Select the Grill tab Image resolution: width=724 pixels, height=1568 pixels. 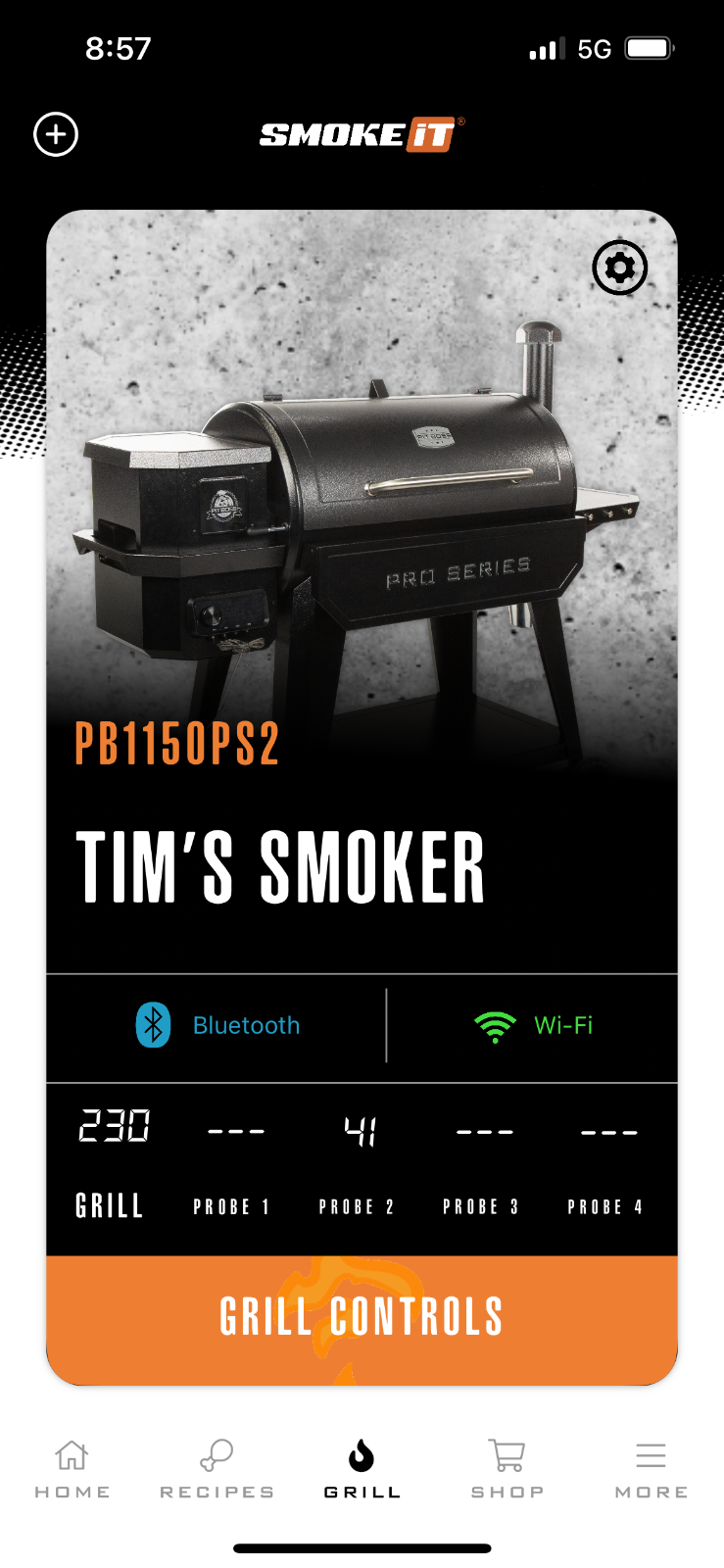pyautogui.click(x=362, y=1470)
